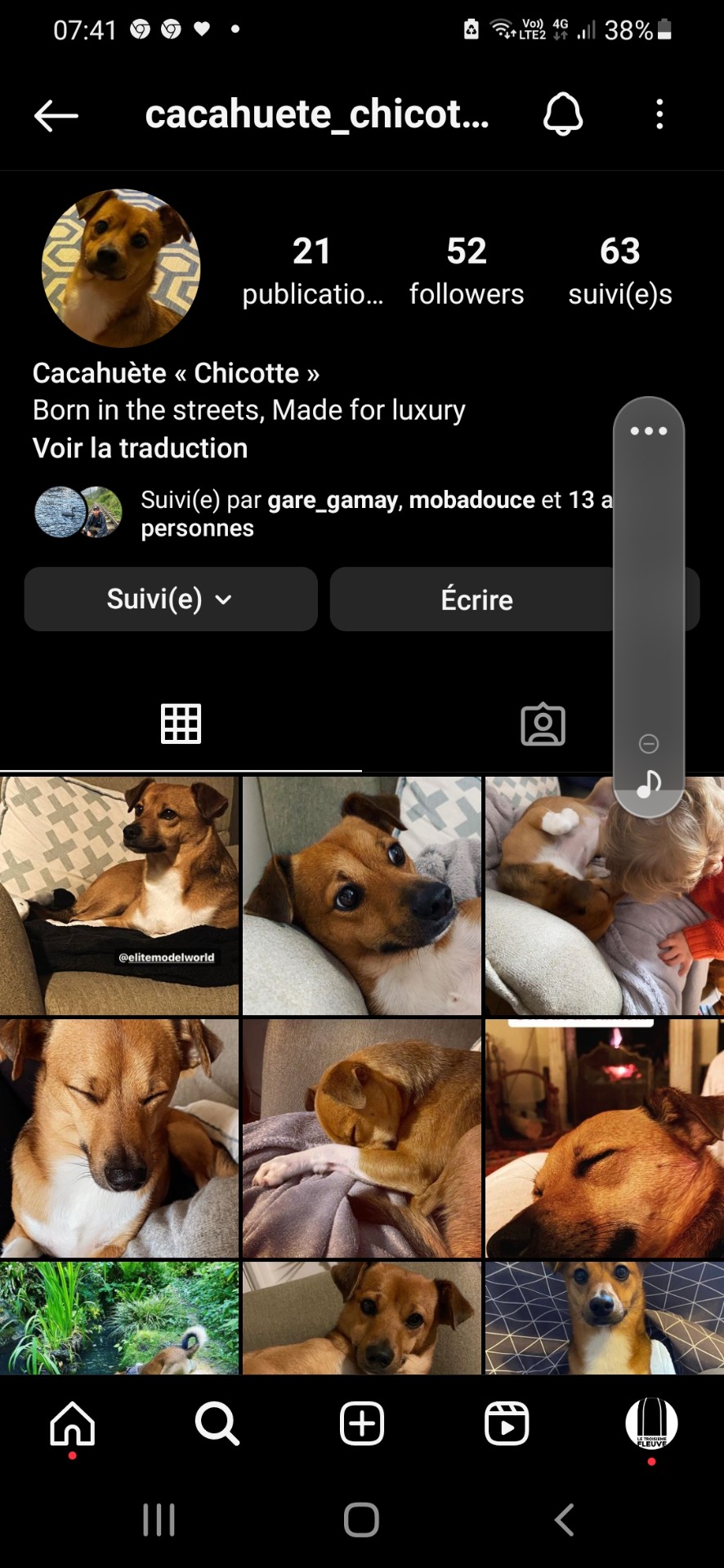Image resolution: width=724 pixels, height=1568 pixels.
Task: Open the garden plants photo post
Action: click(119, 1318)
